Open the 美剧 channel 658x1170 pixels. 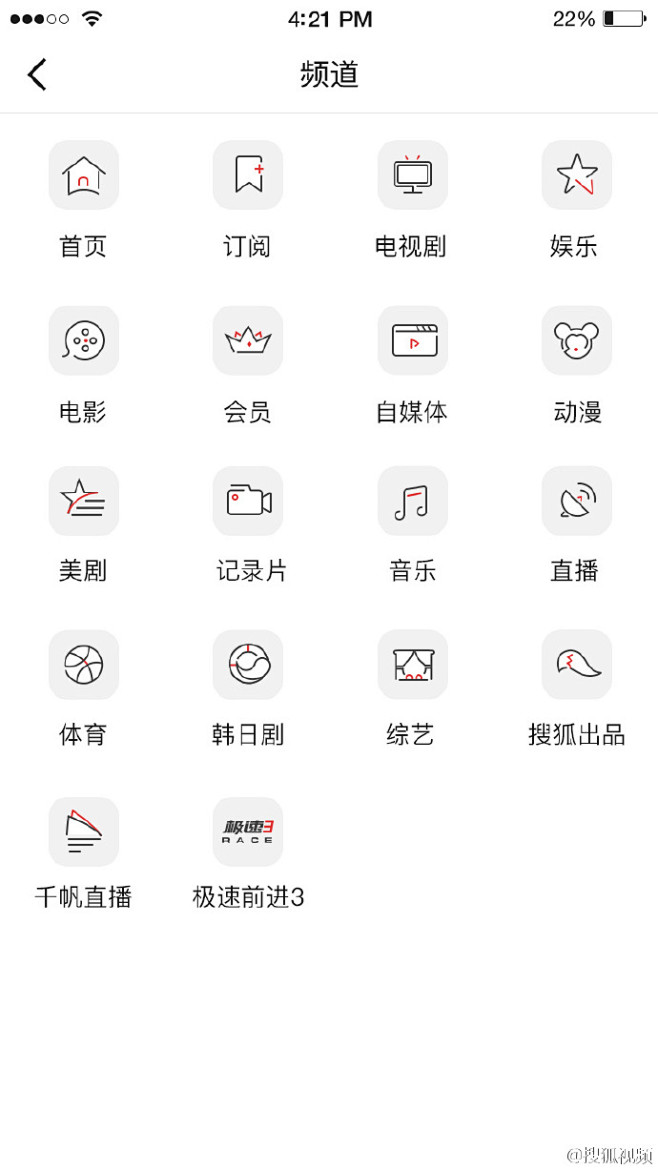tap(84, 501)
